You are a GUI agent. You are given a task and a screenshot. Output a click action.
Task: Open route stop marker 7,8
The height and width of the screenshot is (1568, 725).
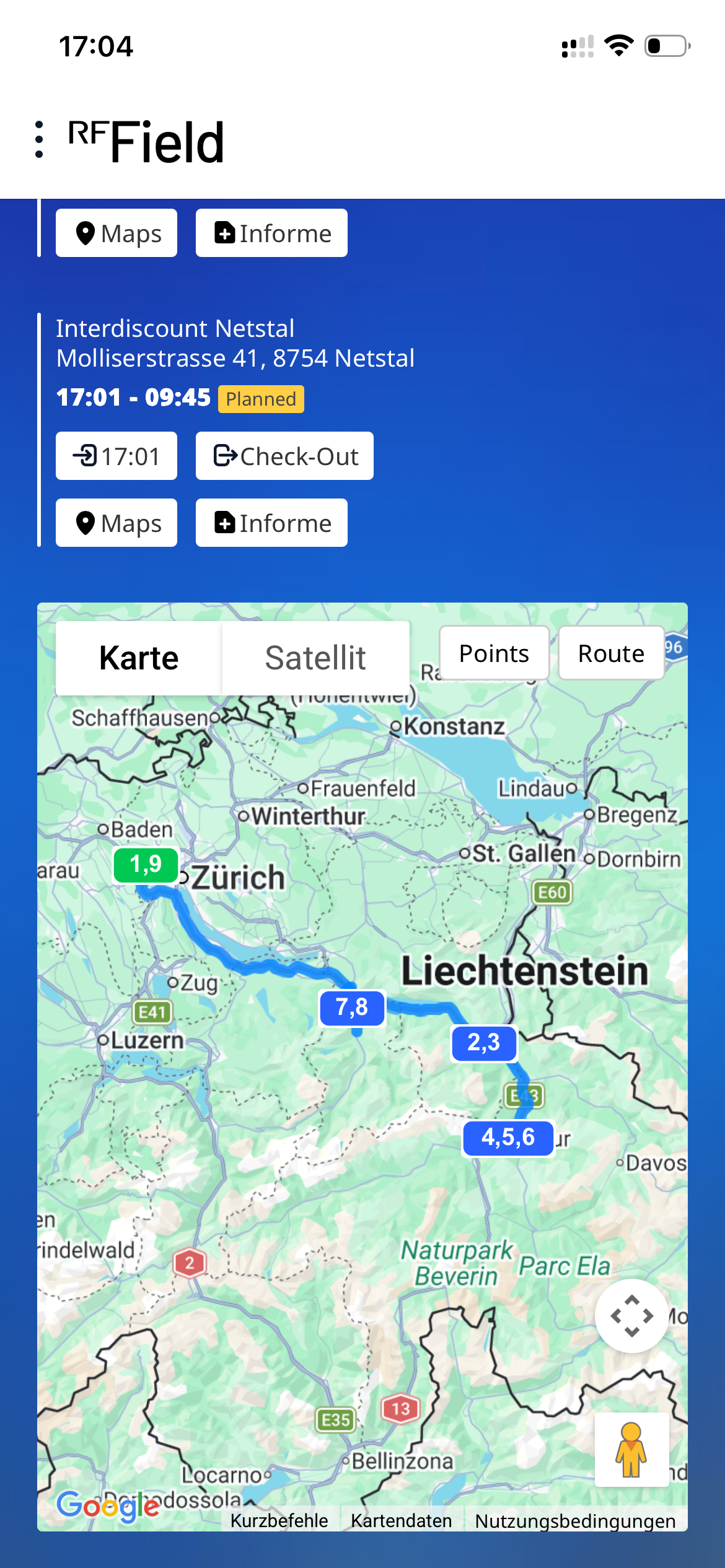(x=351, y=1008)
